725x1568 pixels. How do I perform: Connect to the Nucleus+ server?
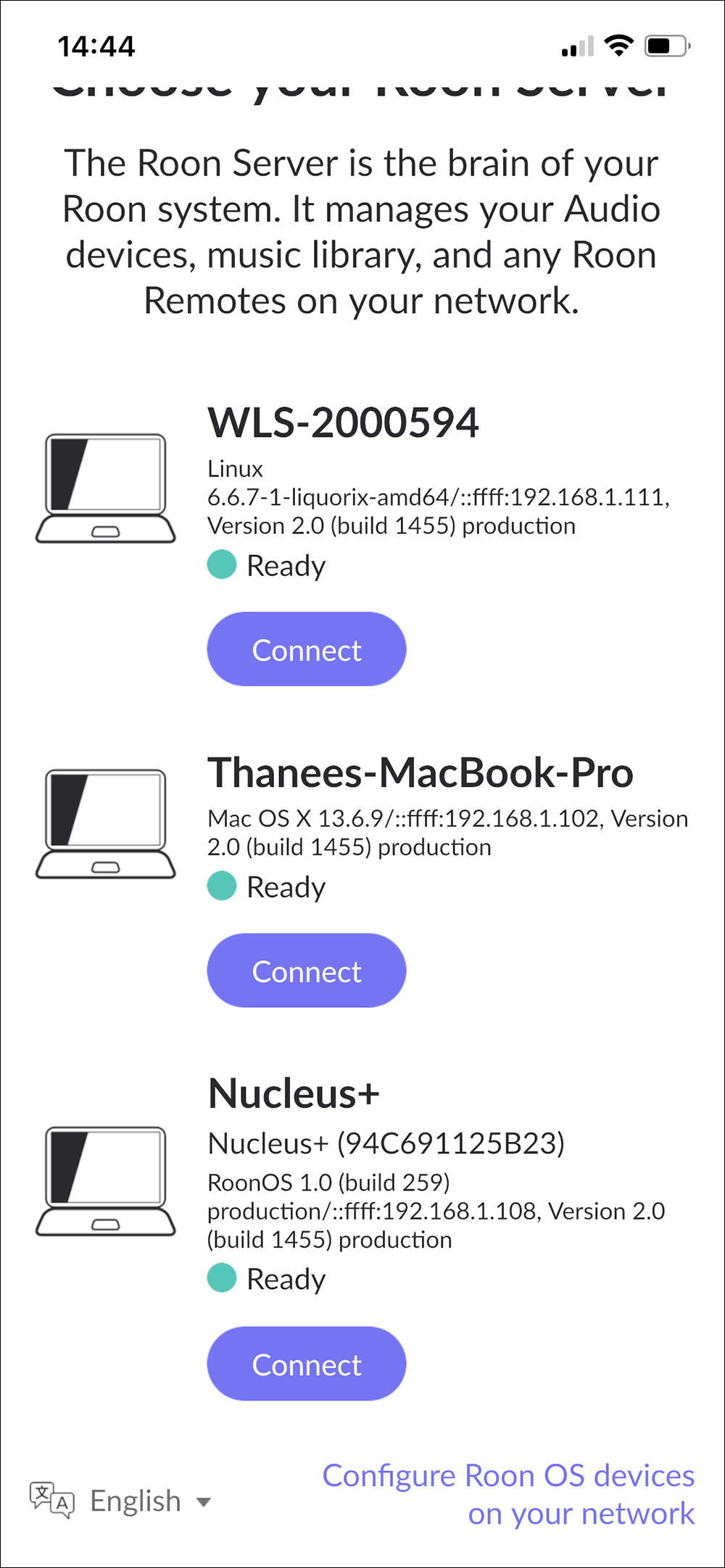[x=306, y=1364]
